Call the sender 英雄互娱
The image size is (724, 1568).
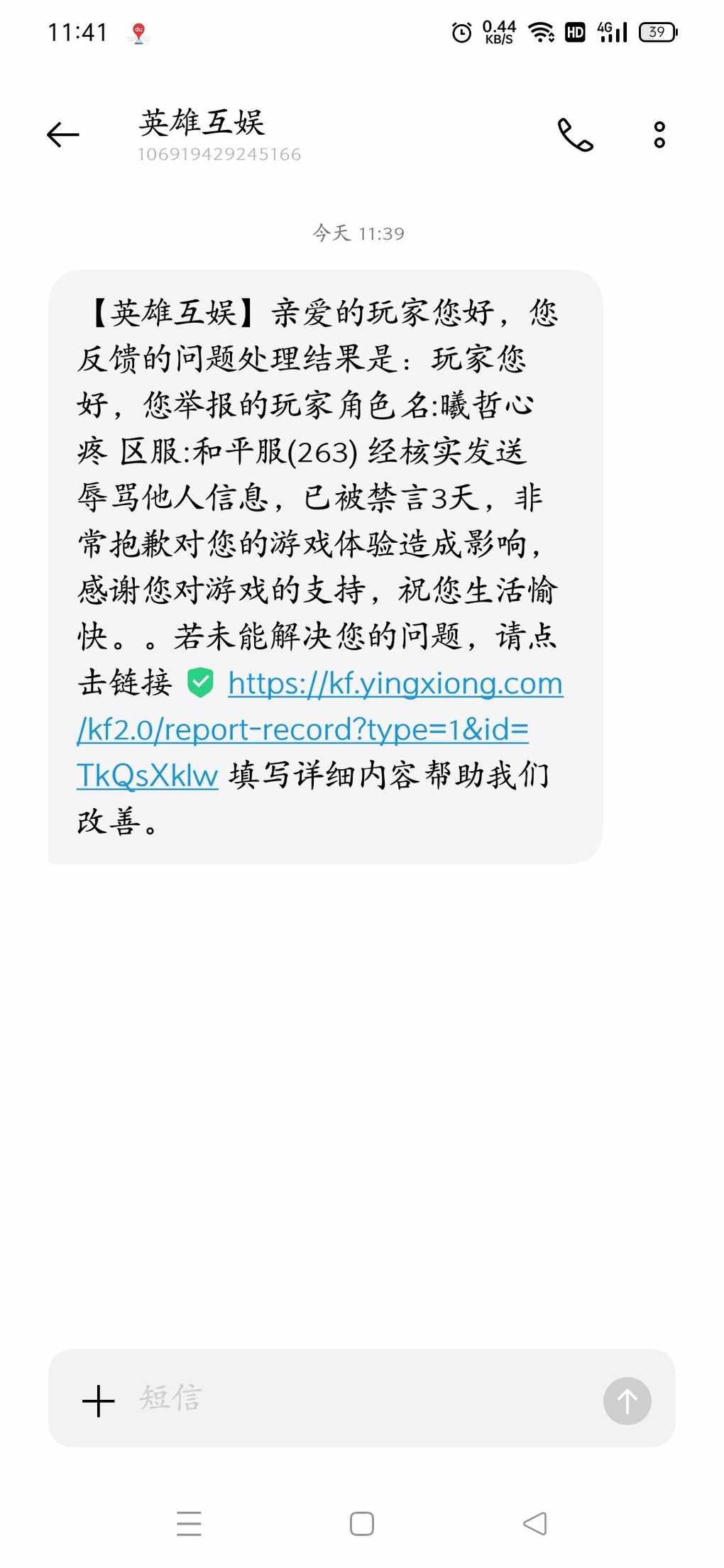pyautogui.click(x=575, y=135)
